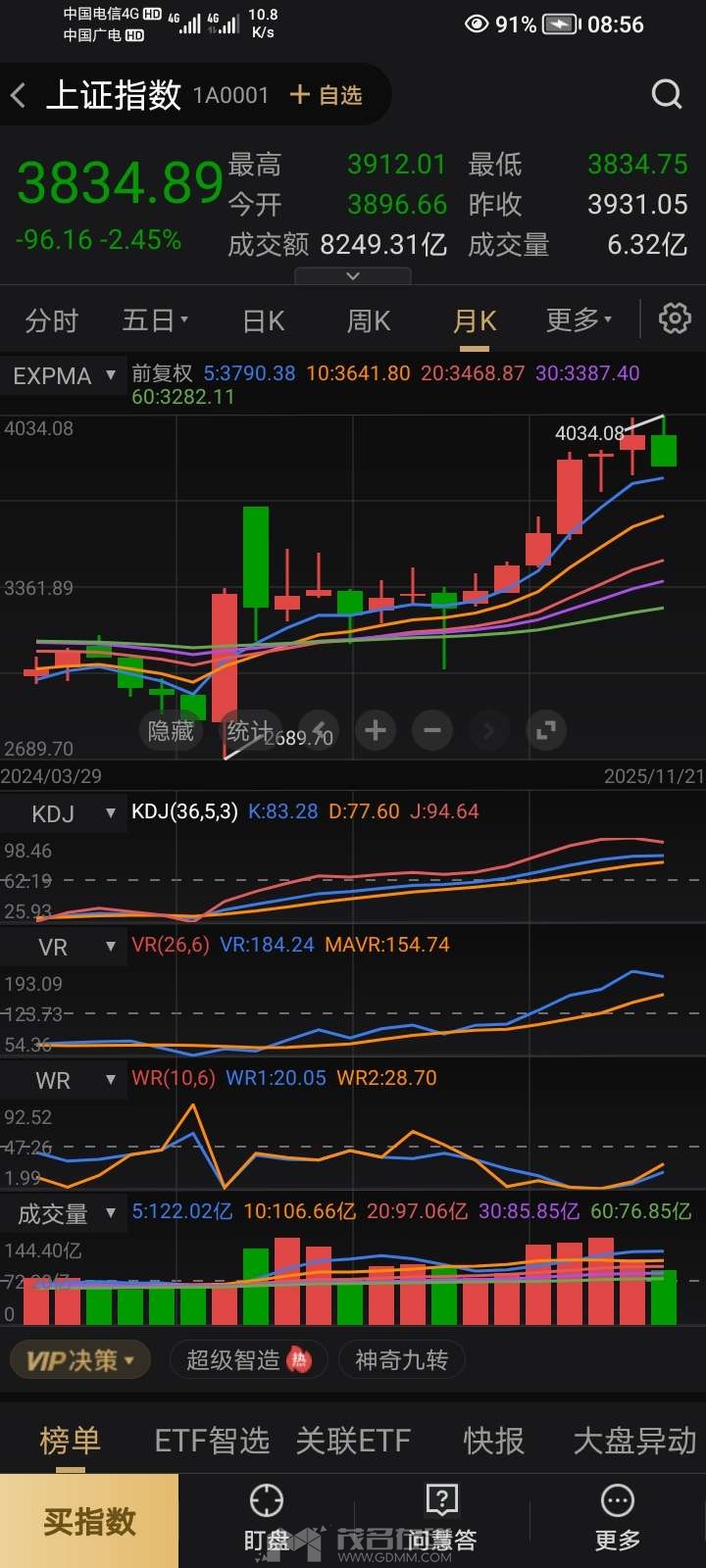Switch to the 关联ETF tab

click(353, 1441)
